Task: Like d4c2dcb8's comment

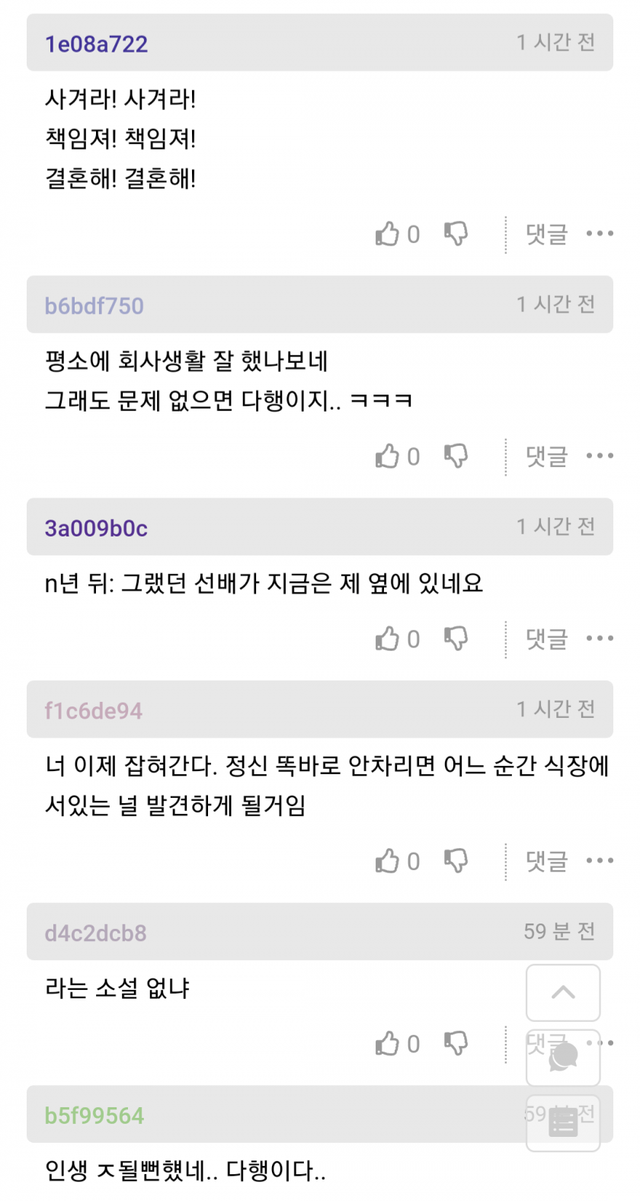Action: [x=387, y=1044]
